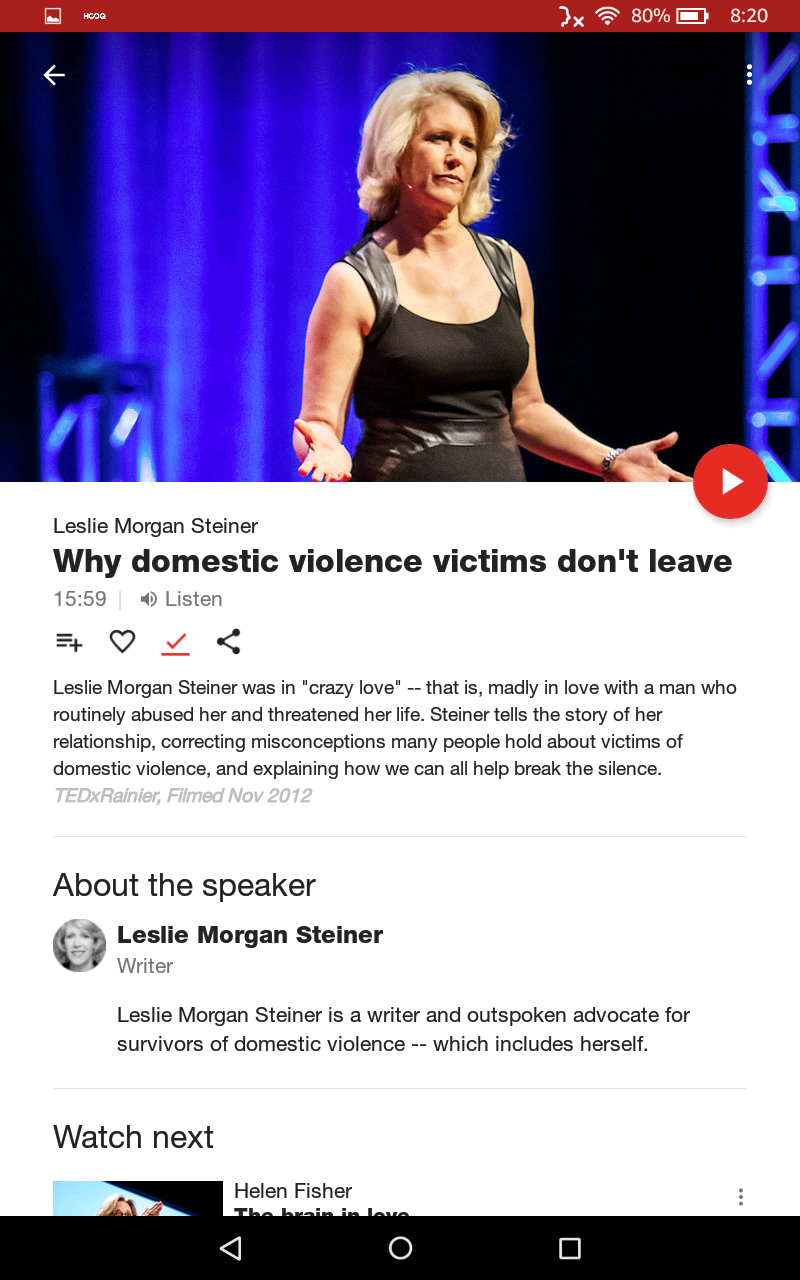Tap the system home button
The image size is (800, 1280).
[x=400, y=1248]
